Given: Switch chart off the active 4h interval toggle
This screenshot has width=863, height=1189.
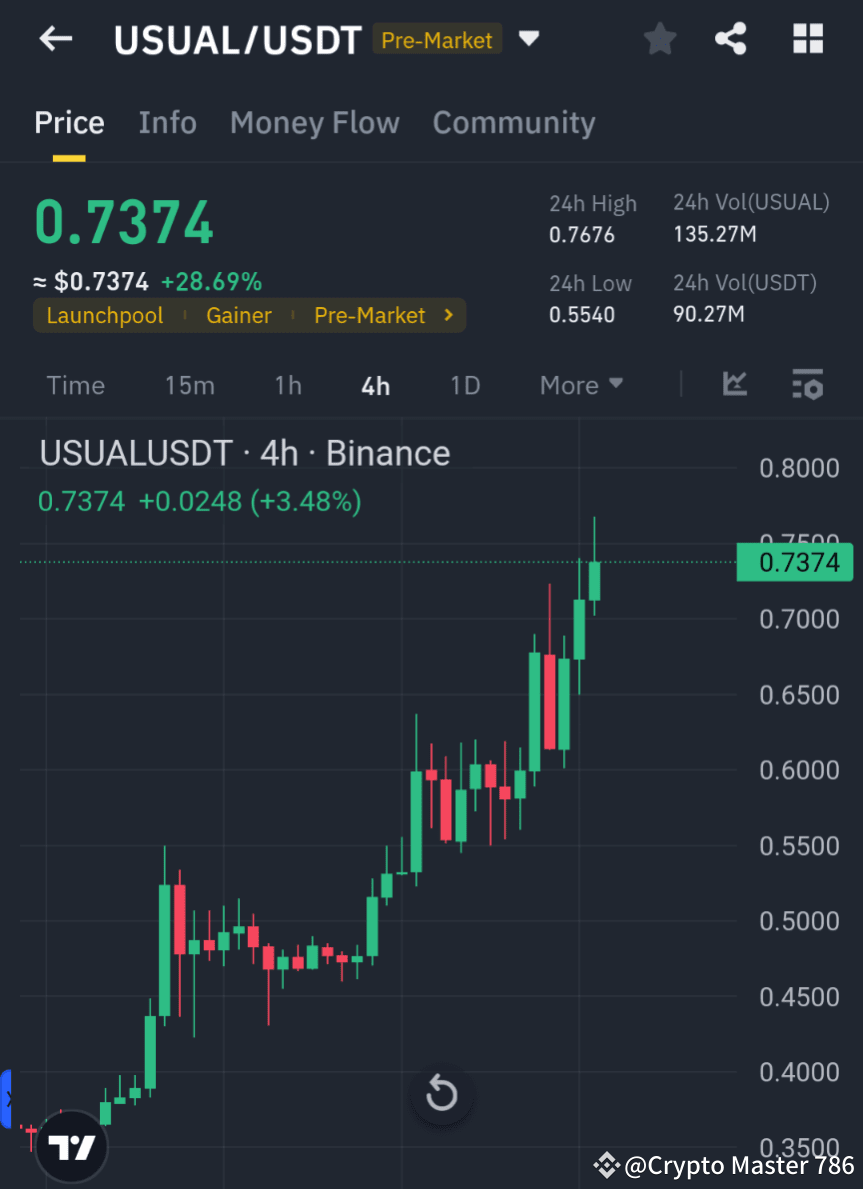Looking at the screenshot, I should click(x=375, y=385).
